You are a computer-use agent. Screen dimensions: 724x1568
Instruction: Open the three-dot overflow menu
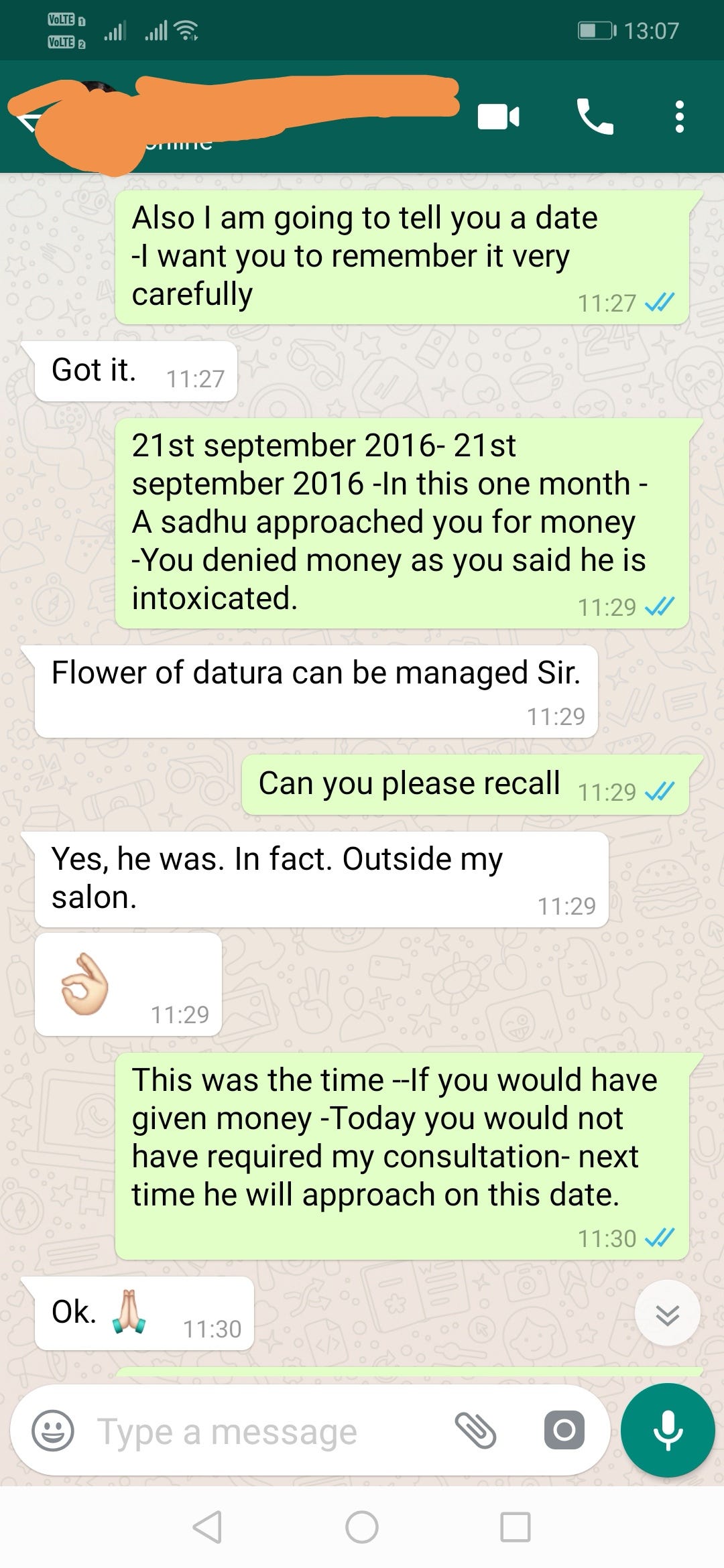[x=679, y=117]
